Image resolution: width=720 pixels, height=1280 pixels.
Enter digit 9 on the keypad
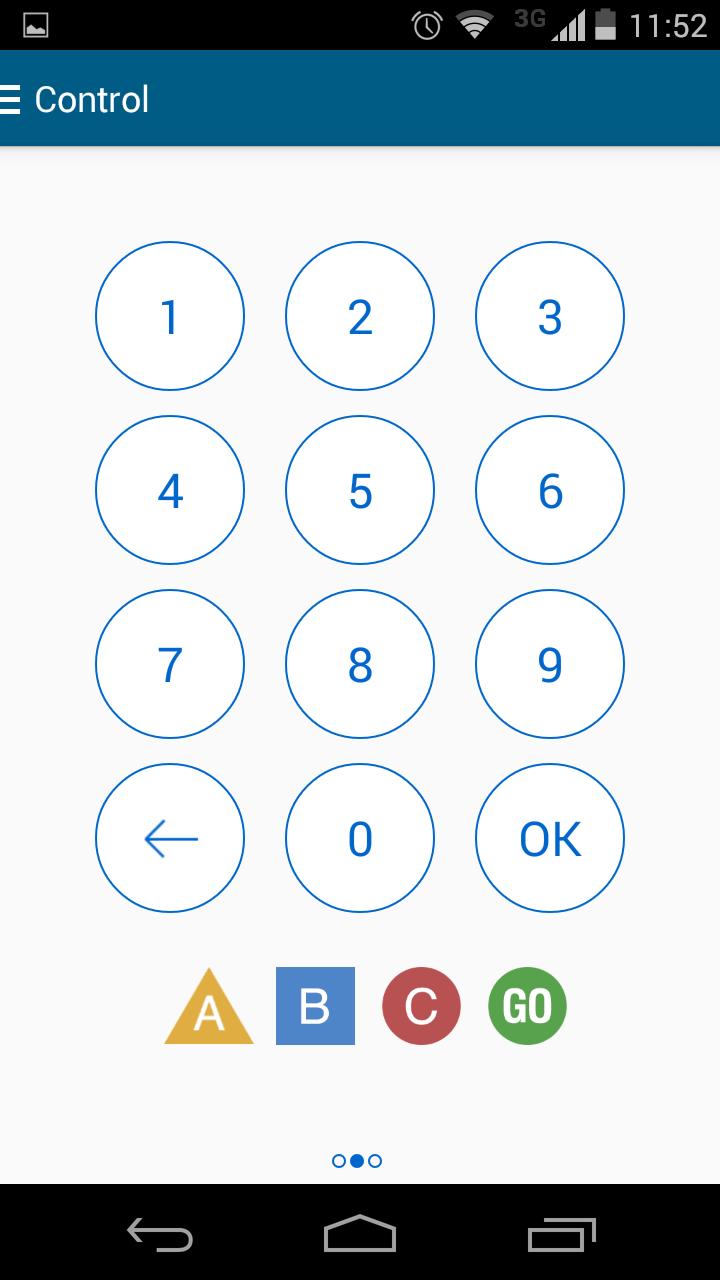[550, 664]
